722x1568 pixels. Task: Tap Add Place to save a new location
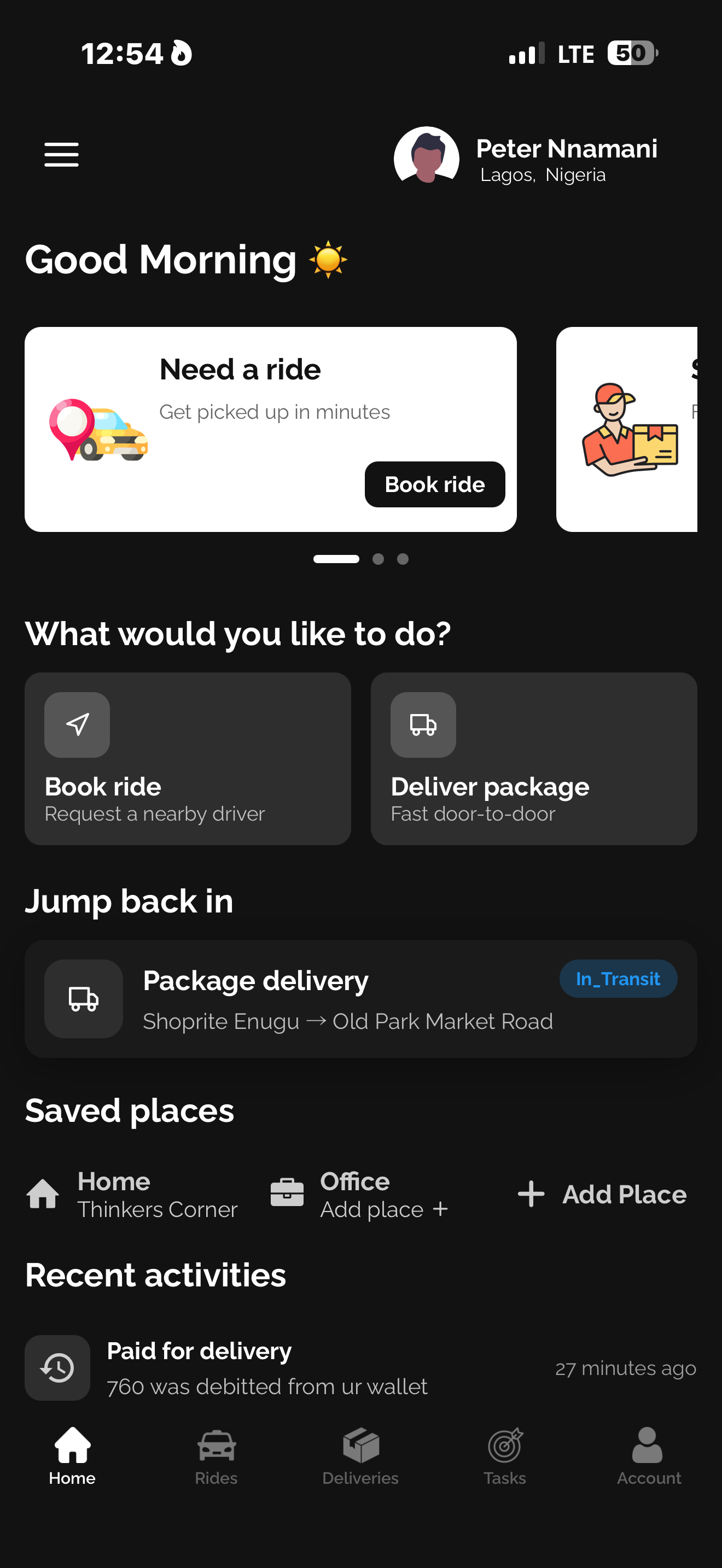coord(602,1194)
